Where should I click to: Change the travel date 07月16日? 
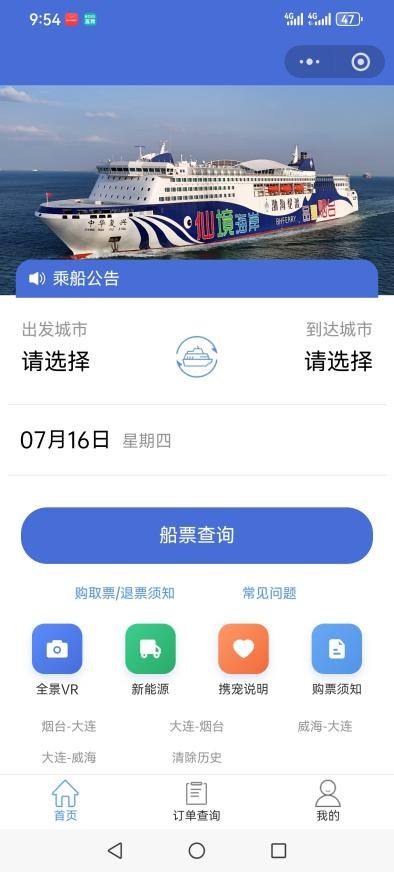point(65,440)
